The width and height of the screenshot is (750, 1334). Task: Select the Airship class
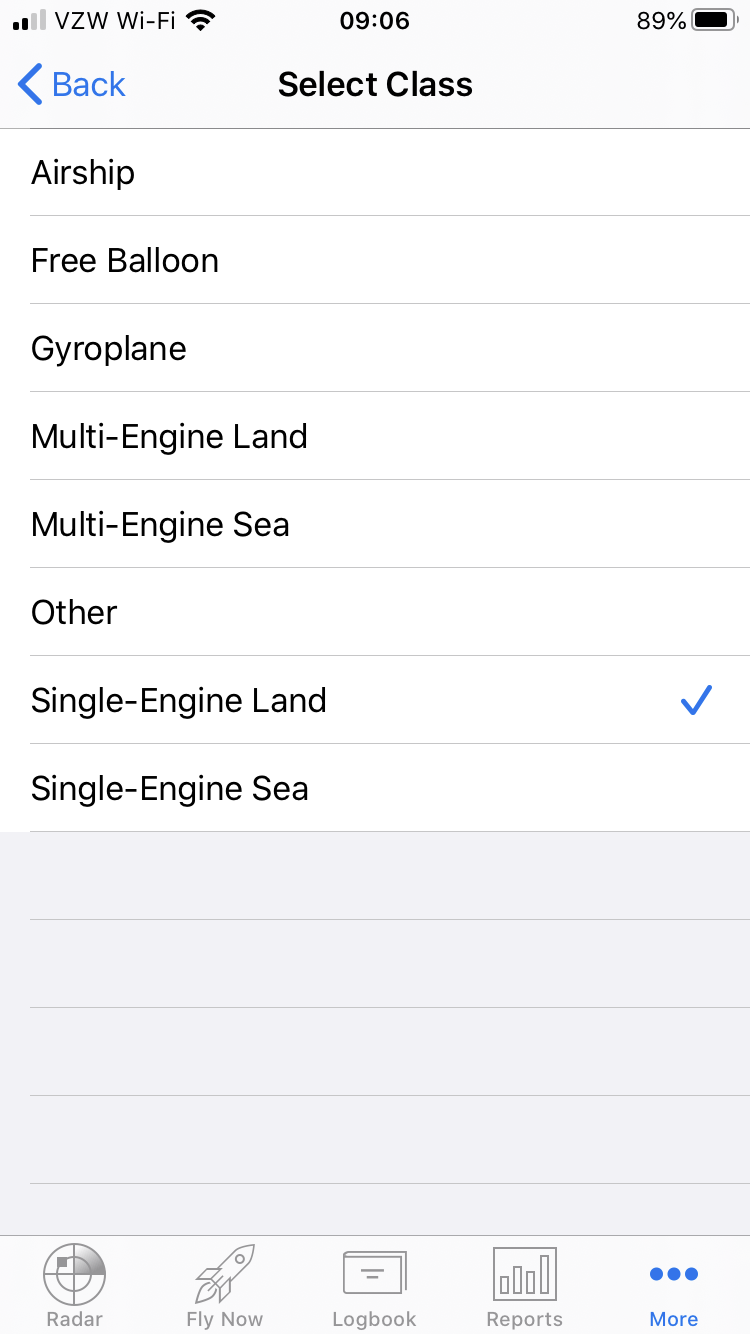pos(375,172)
